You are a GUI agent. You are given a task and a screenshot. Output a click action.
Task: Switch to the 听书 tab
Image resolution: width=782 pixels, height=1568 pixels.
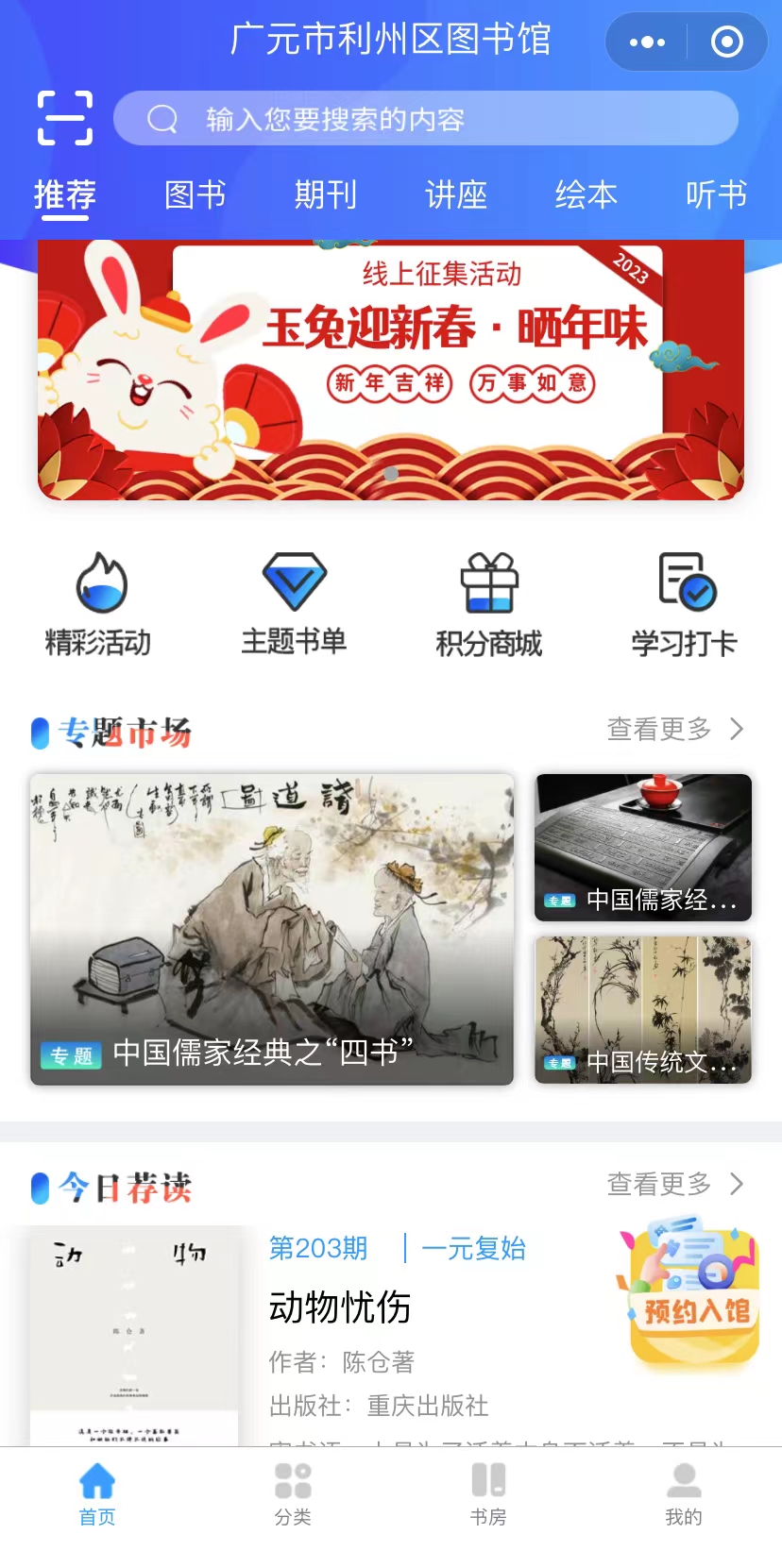(715, 195)
